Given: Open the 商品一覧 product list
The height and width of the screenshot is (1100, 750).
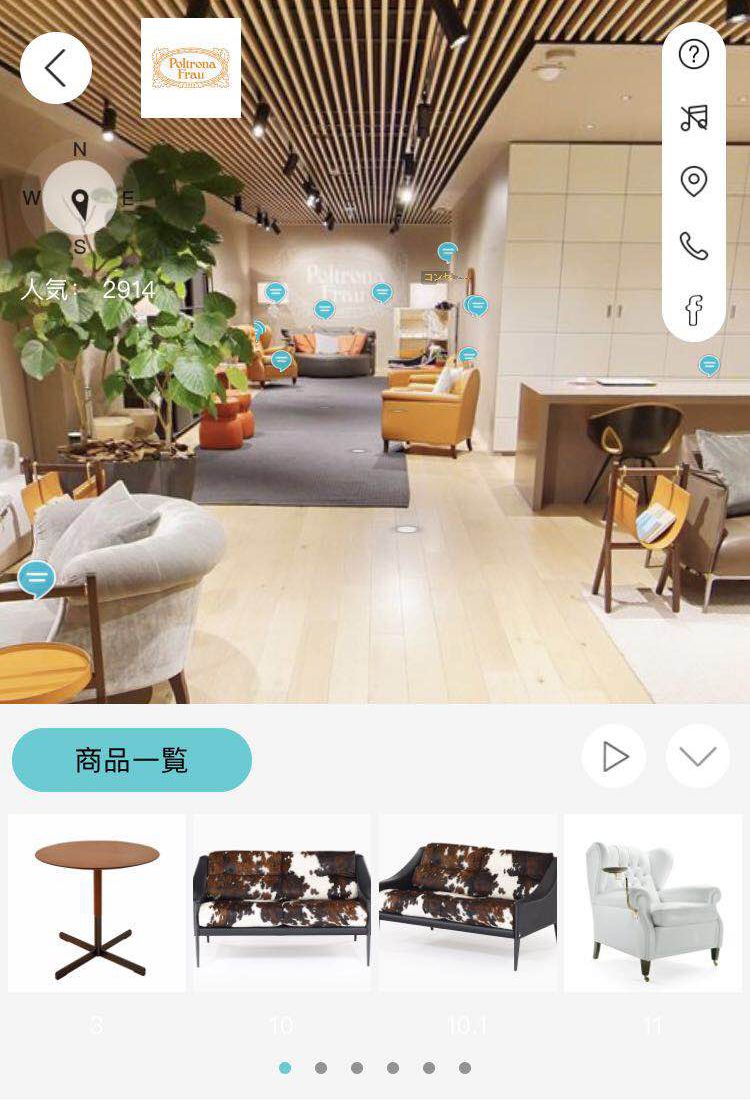Looking at the screenshot, I should pos(132,760).
